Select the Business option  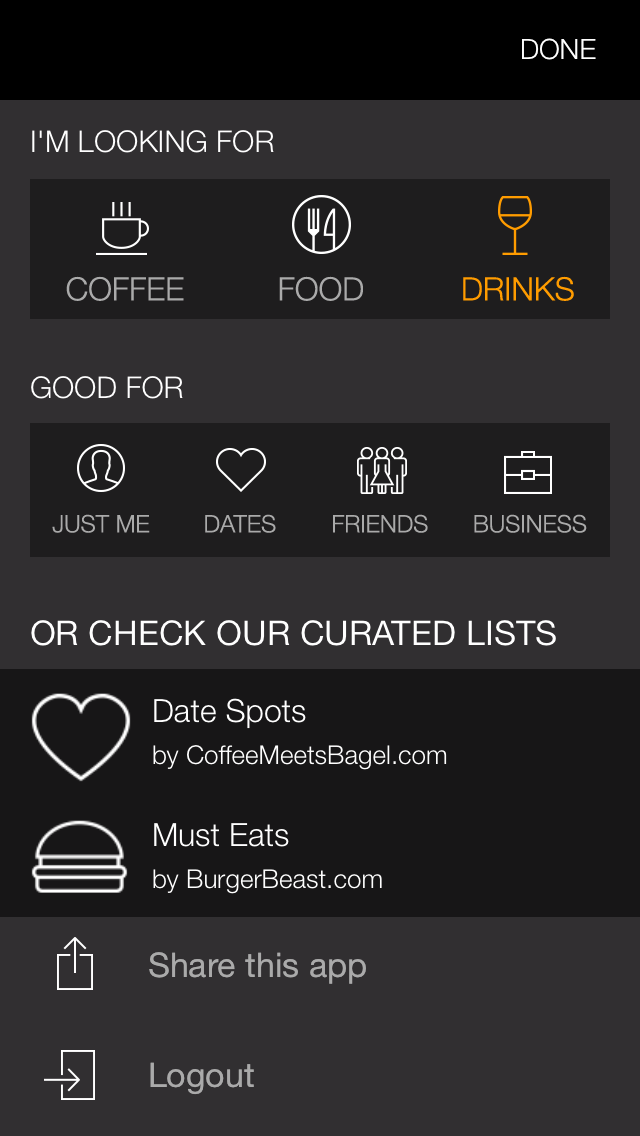pos(529,490)
